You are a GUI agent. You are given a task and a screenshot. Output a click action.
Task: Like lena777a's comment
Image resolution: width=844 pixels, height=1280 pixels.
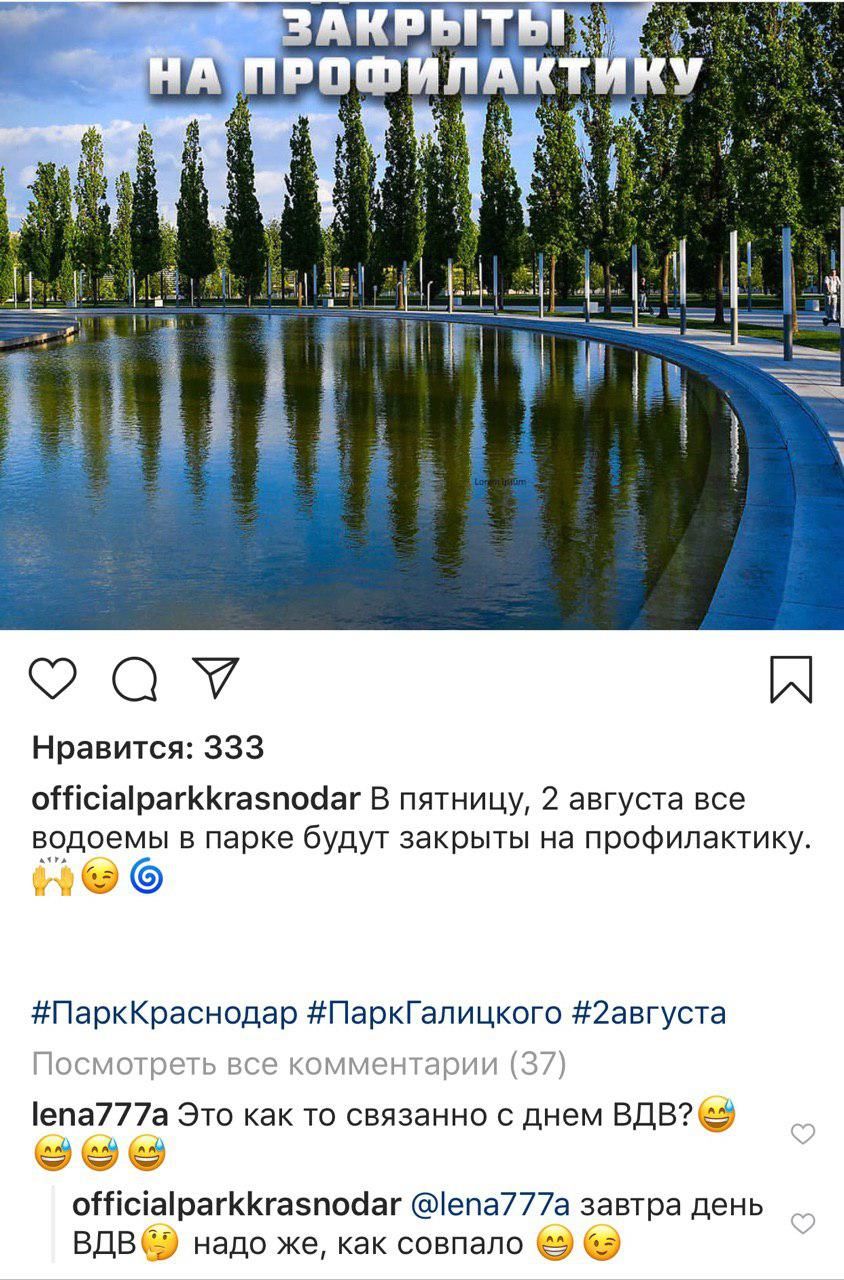802,1134
